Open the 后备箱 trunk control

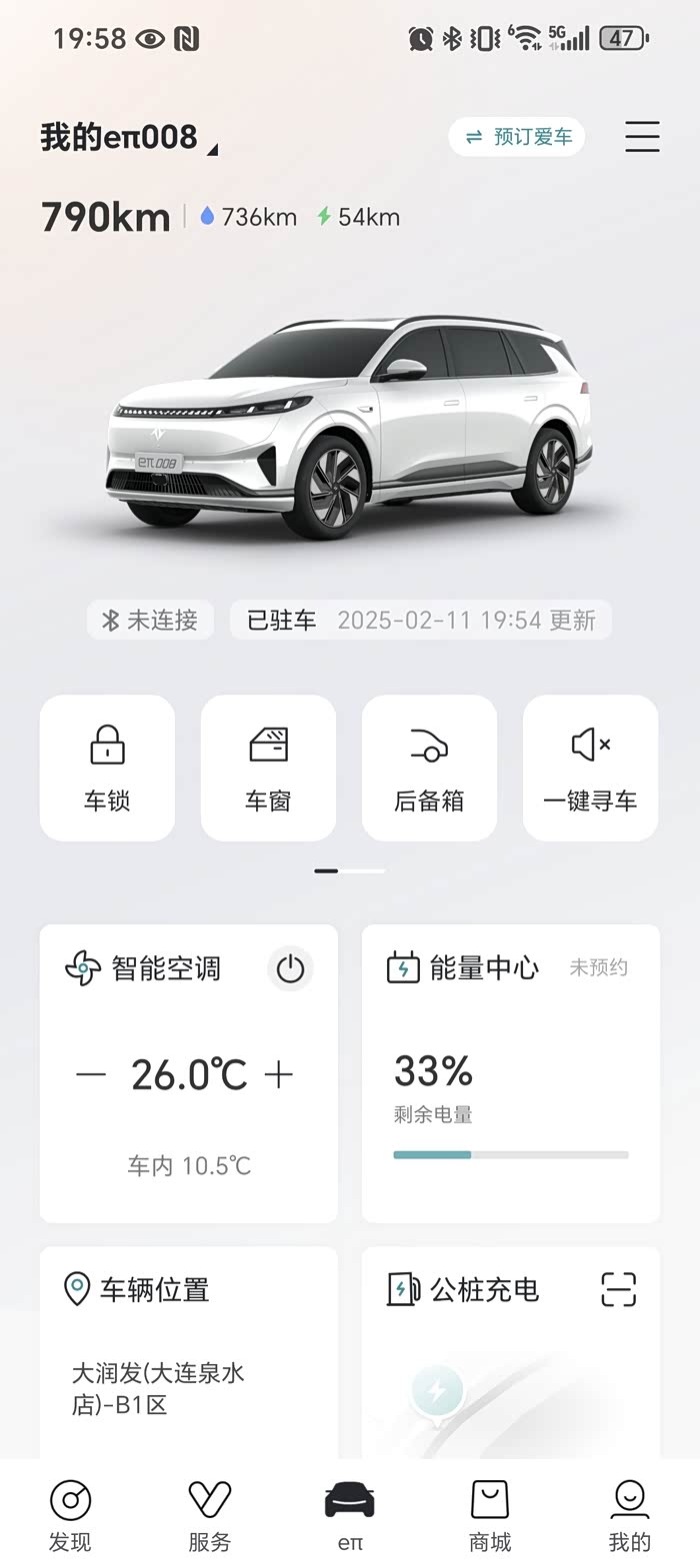tap(429, 768)
